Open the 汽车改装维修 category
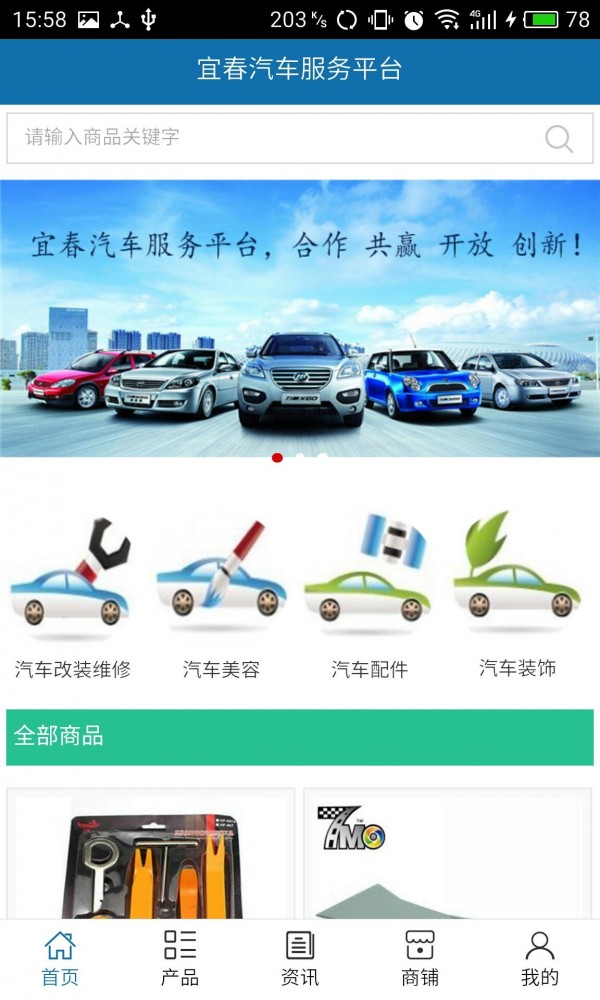 73,597
